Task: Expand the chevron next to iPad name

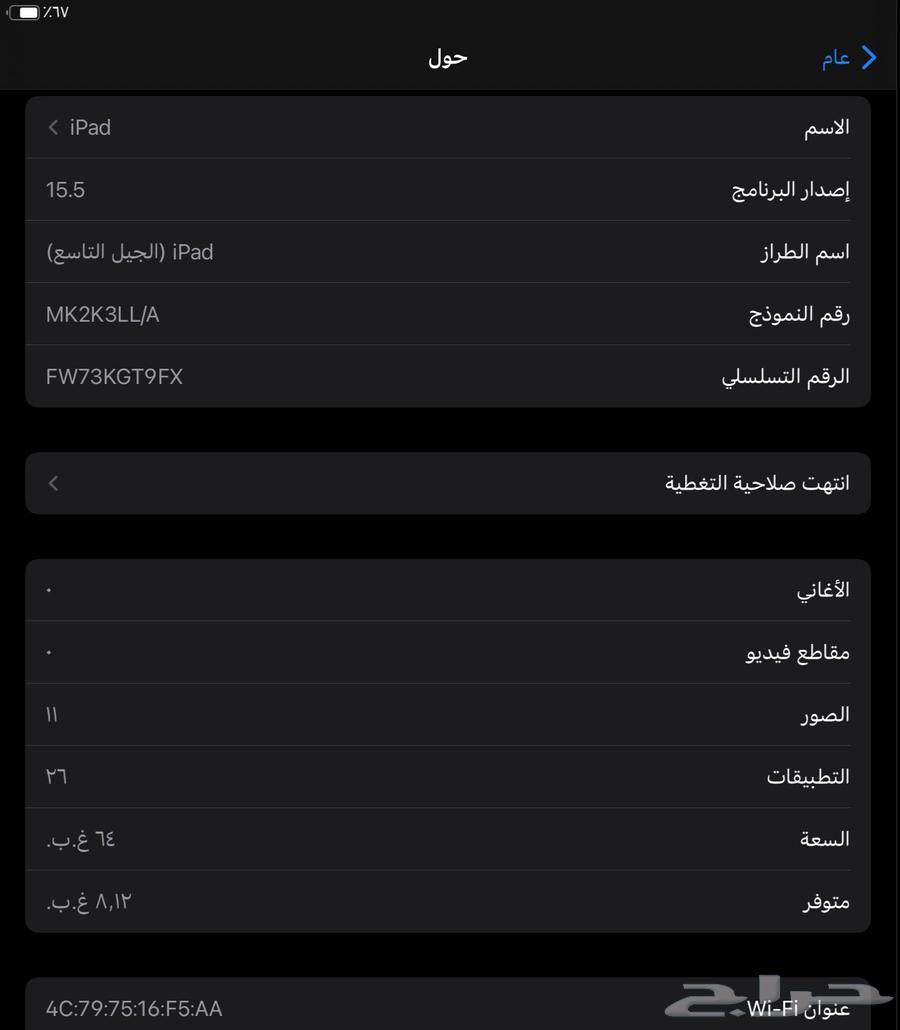Action: pyautogui.click(x=51, y=127)
